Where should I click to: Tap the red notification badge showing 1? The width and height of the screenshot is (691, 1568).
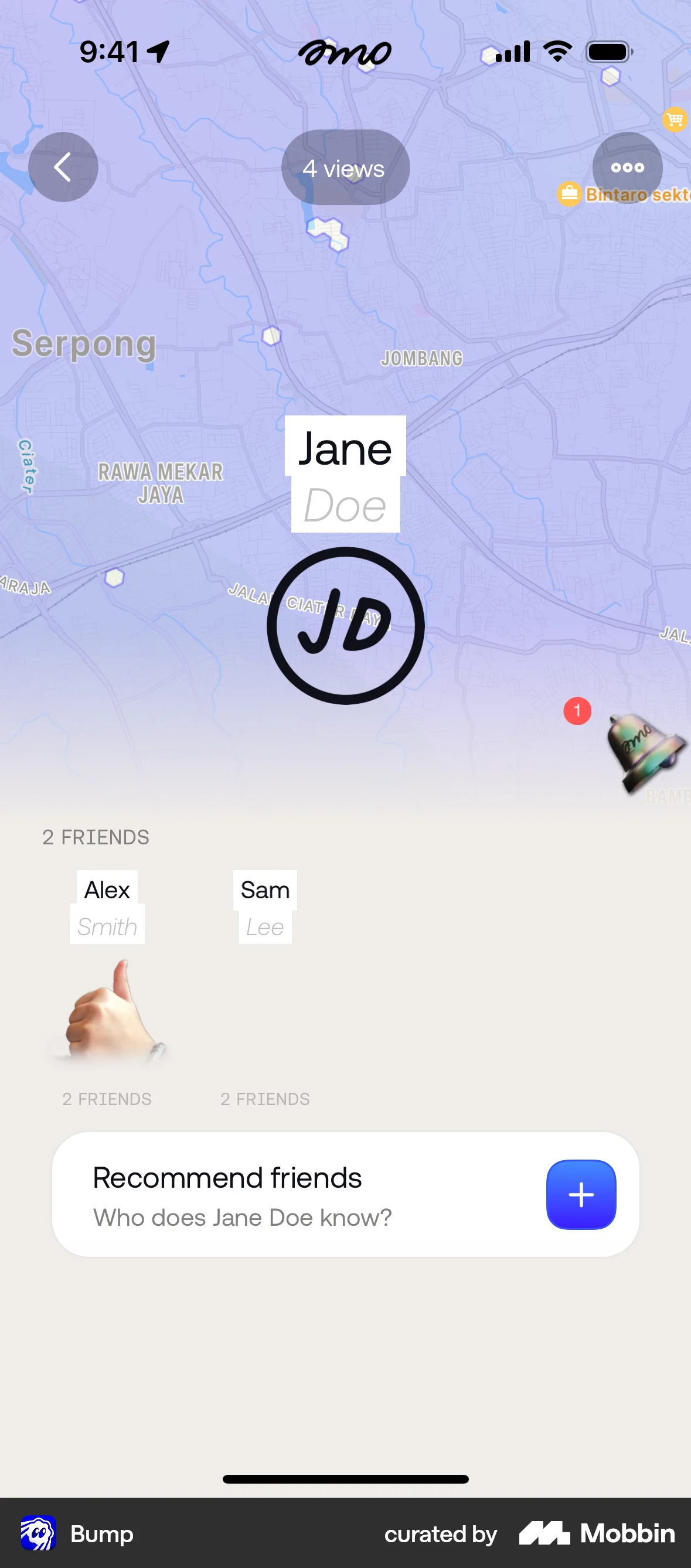click(x=577, y=711)
